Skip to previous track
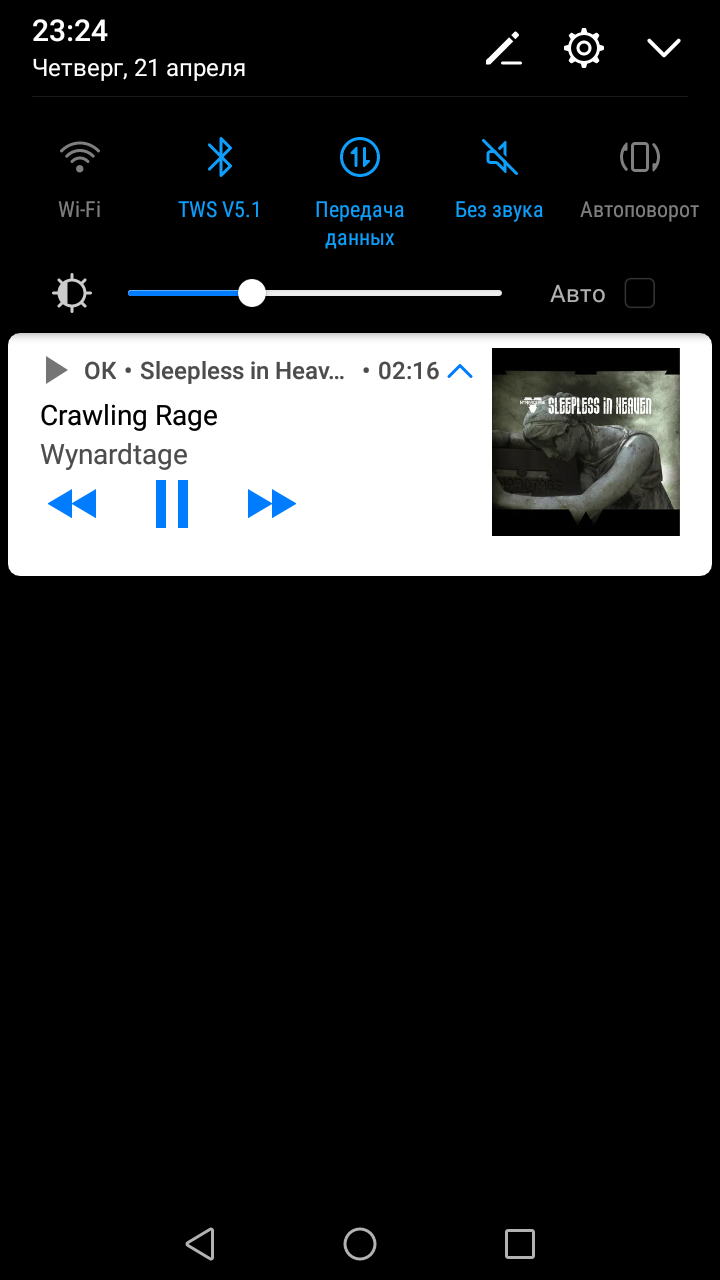The height and width of the screenshot is (1280, 720). pyautogui.click(x=72, y=504)
